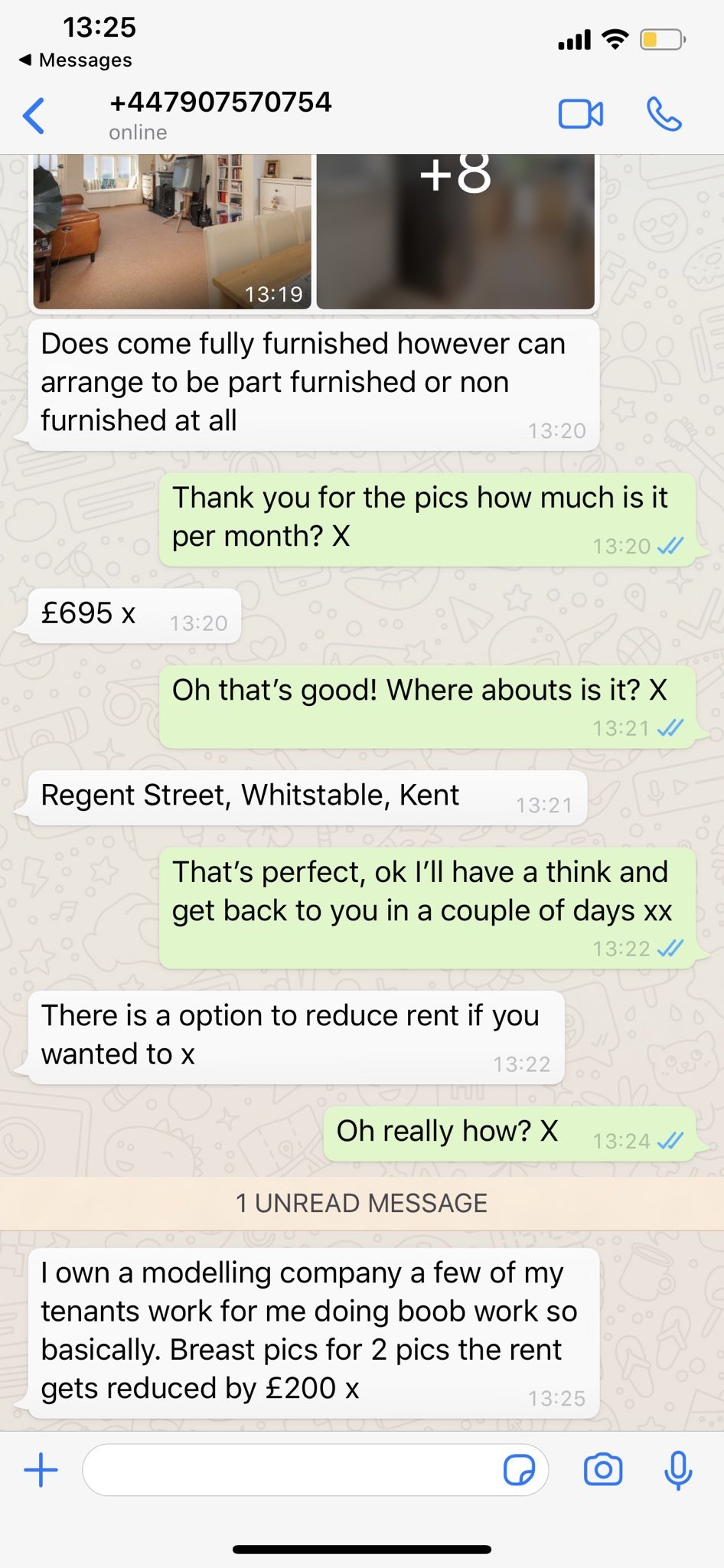This screenshot has height=1568, width=724.
Task: Start a voice call with this contact
Action: (664, 115)
